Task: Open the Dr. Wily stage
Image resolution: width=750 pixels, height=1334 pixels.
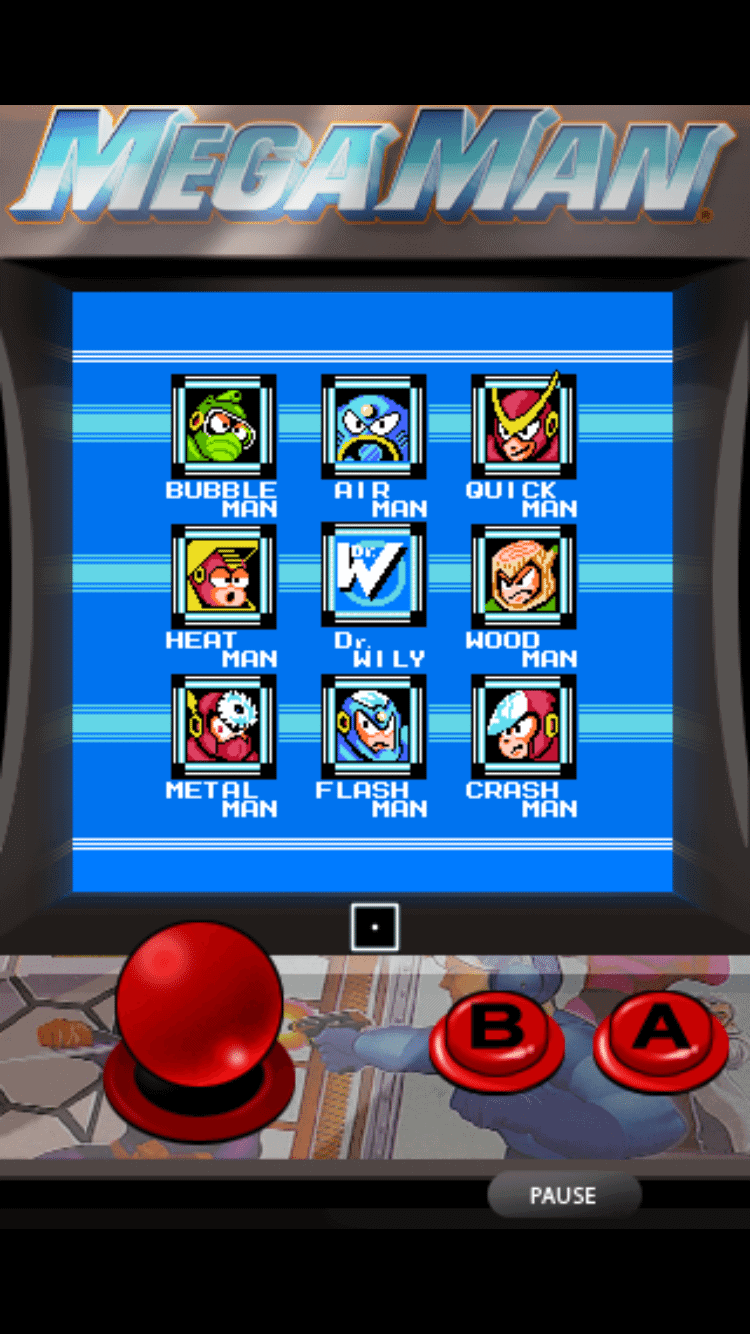Action: point(373,576)
